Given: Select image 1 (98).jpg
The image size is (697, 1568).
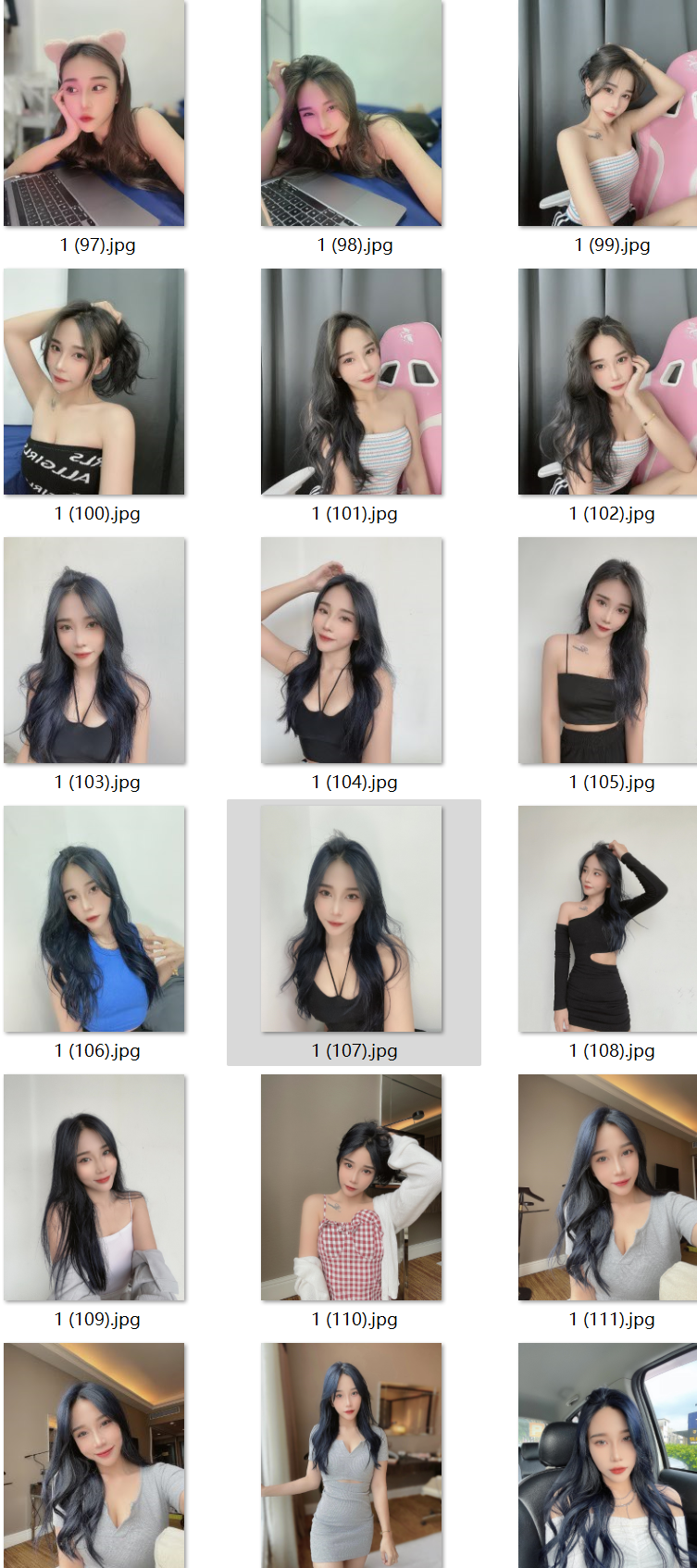Looking at the screenshot, I should [352, 113].
